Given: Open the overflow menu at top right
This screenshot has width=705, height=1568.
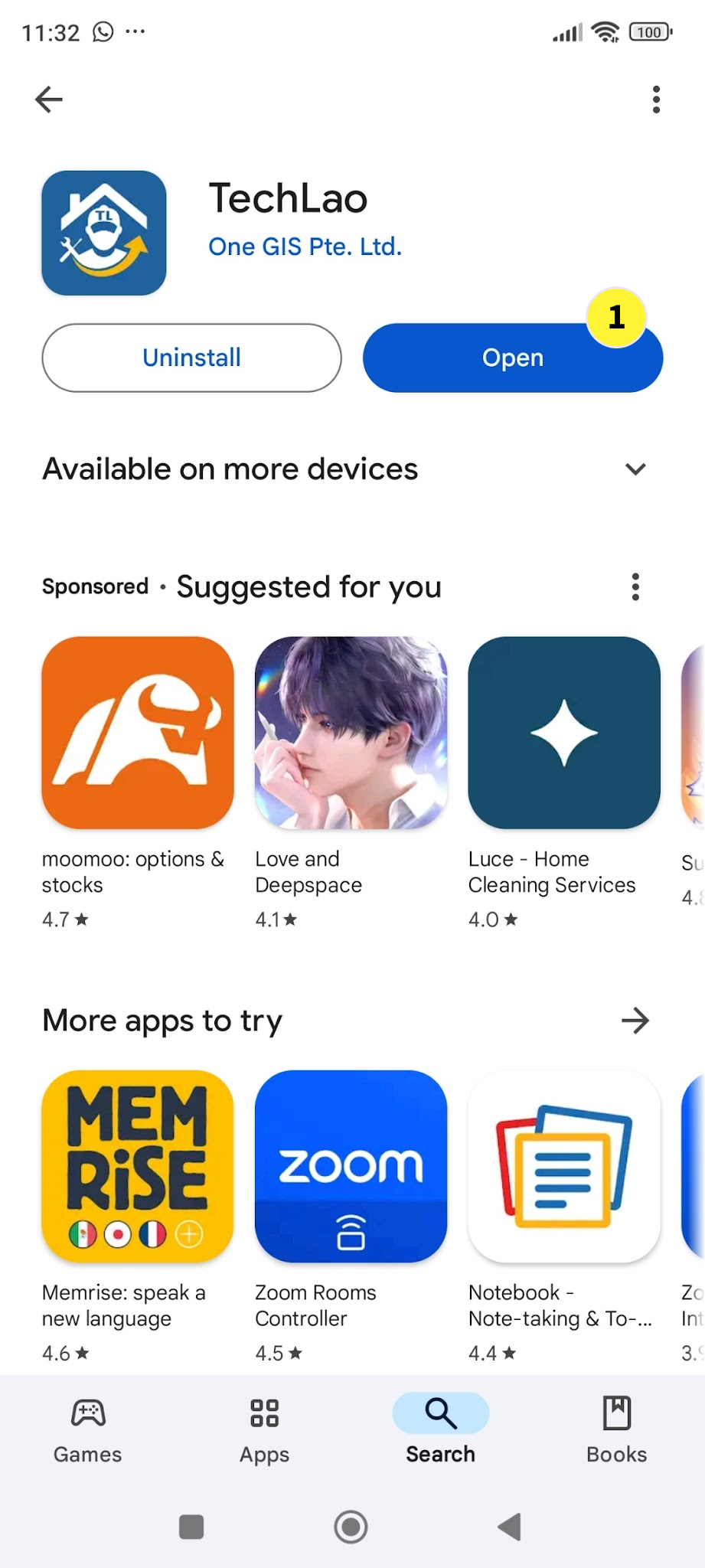Looking at the screenshot, I should pos(656,100).
